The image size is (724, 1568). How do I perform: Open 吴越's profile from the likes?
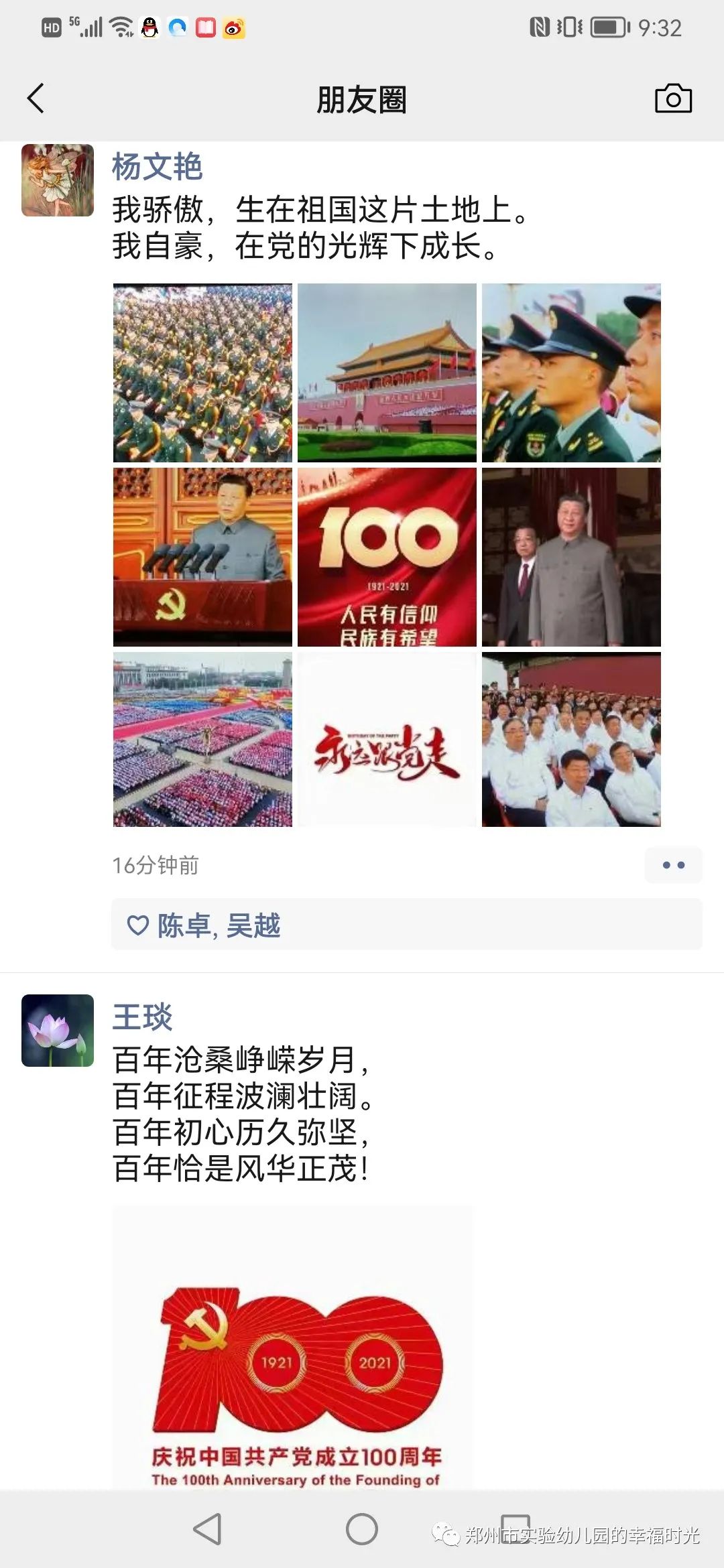point(253,926)
